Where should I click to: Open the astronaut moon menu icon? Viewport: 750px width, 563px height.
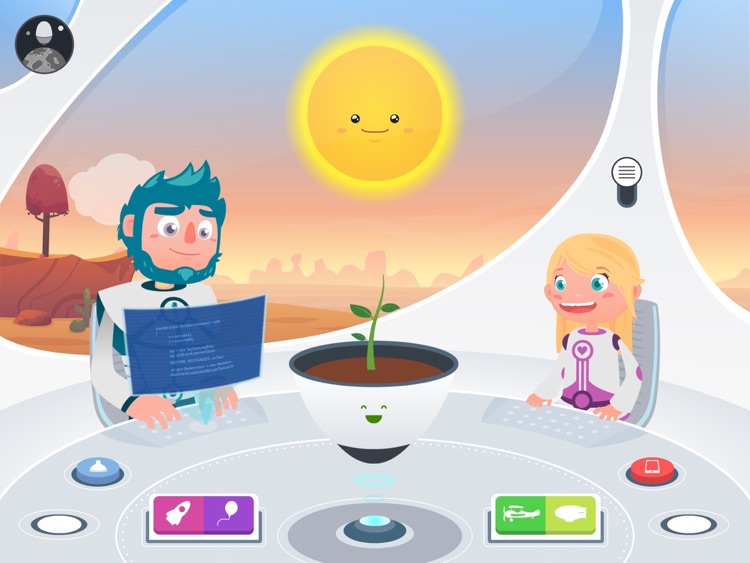[x=44, y=44]
